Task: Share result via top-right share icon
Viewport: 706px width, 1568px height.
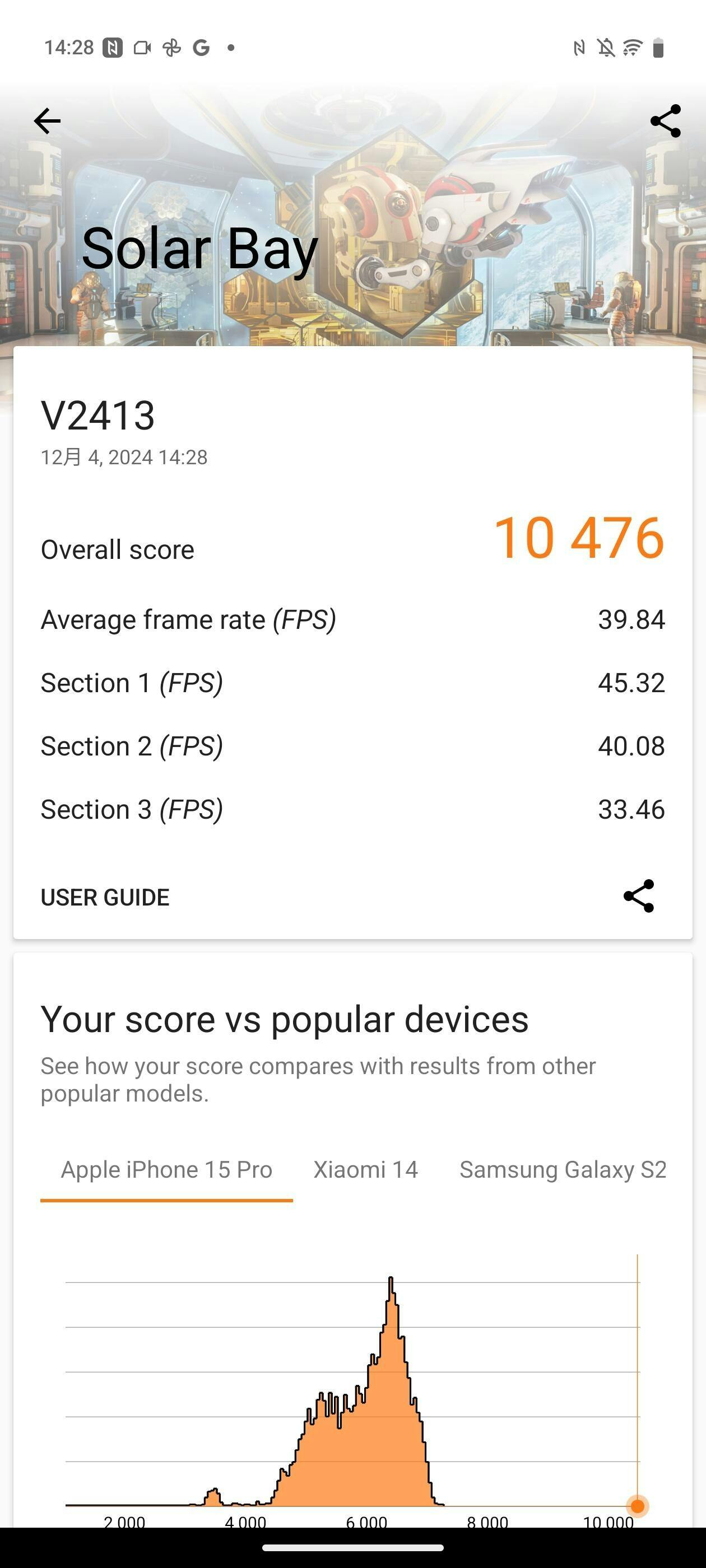Action: (665, 120)
